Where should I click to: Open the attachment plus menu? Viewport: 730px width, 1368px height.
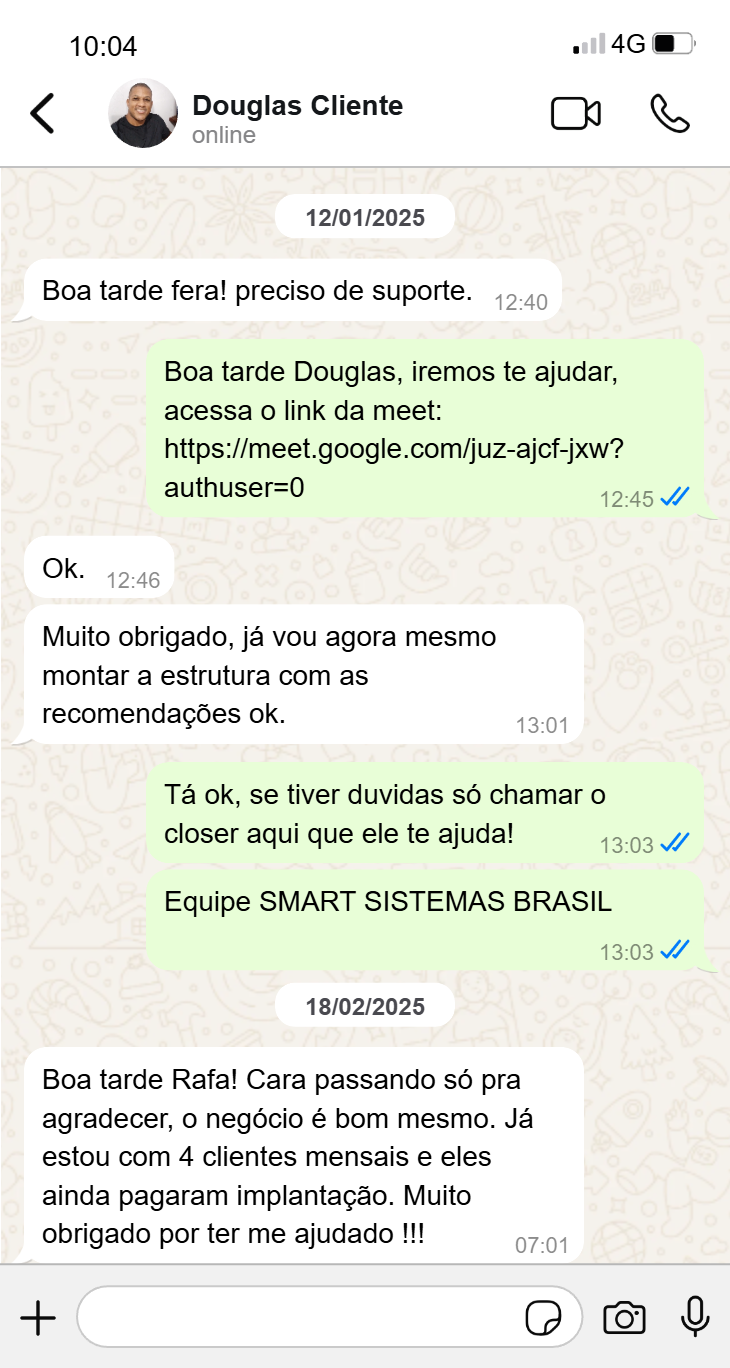[x=38, y=1318]
